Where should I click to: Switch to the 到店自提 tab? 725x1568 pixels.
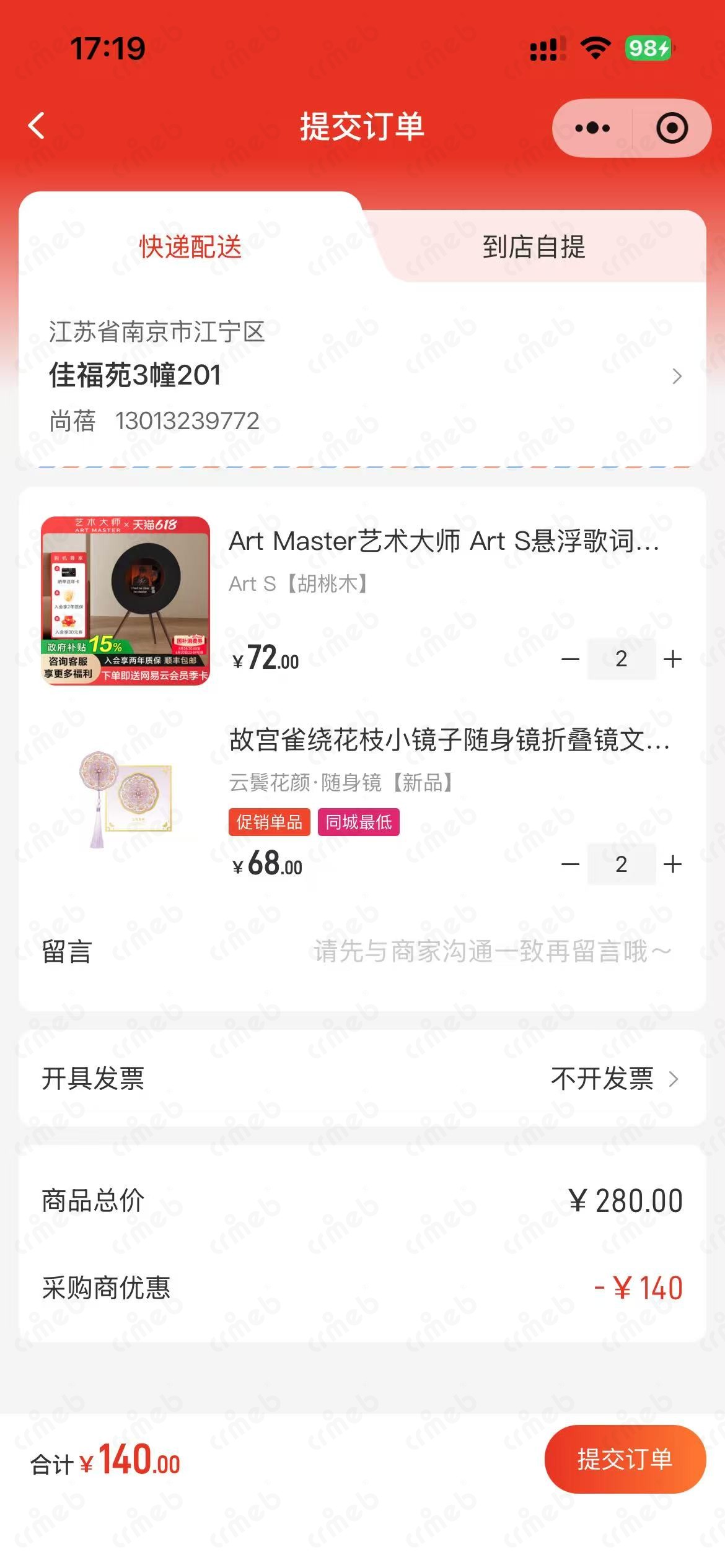(534, 246)
